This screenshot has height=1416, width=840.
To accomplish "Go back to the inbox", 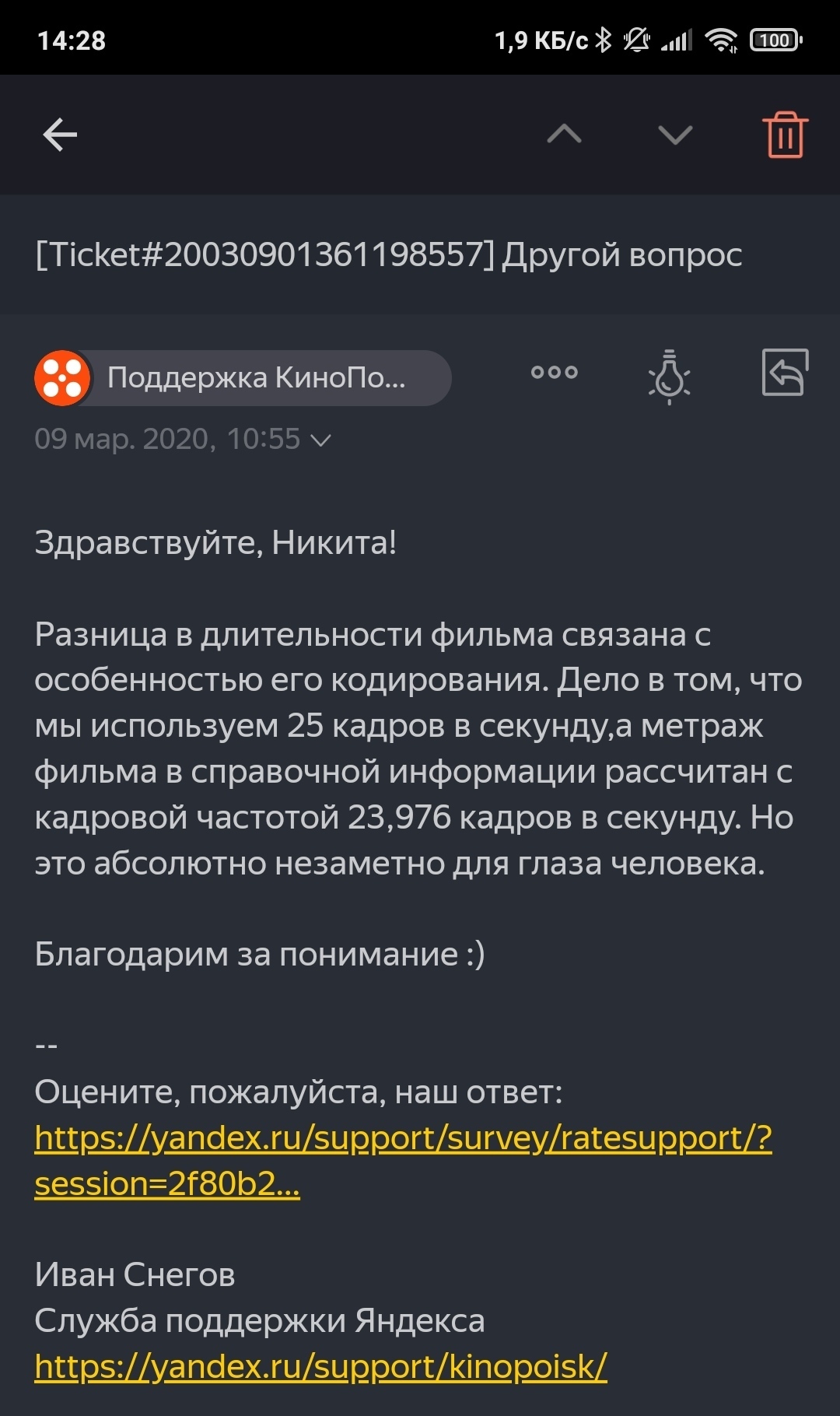I will [x=60, y=135].
